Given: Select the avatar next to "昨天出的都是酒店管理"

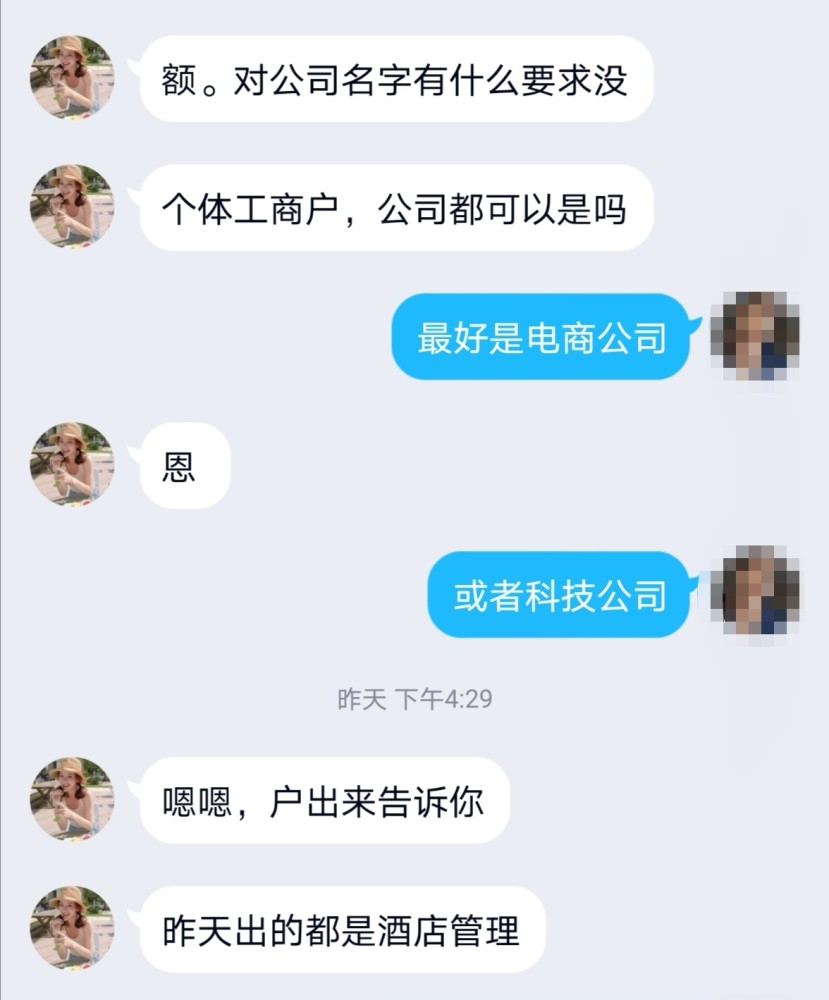Looking at the screenshot, I should 72,927.
